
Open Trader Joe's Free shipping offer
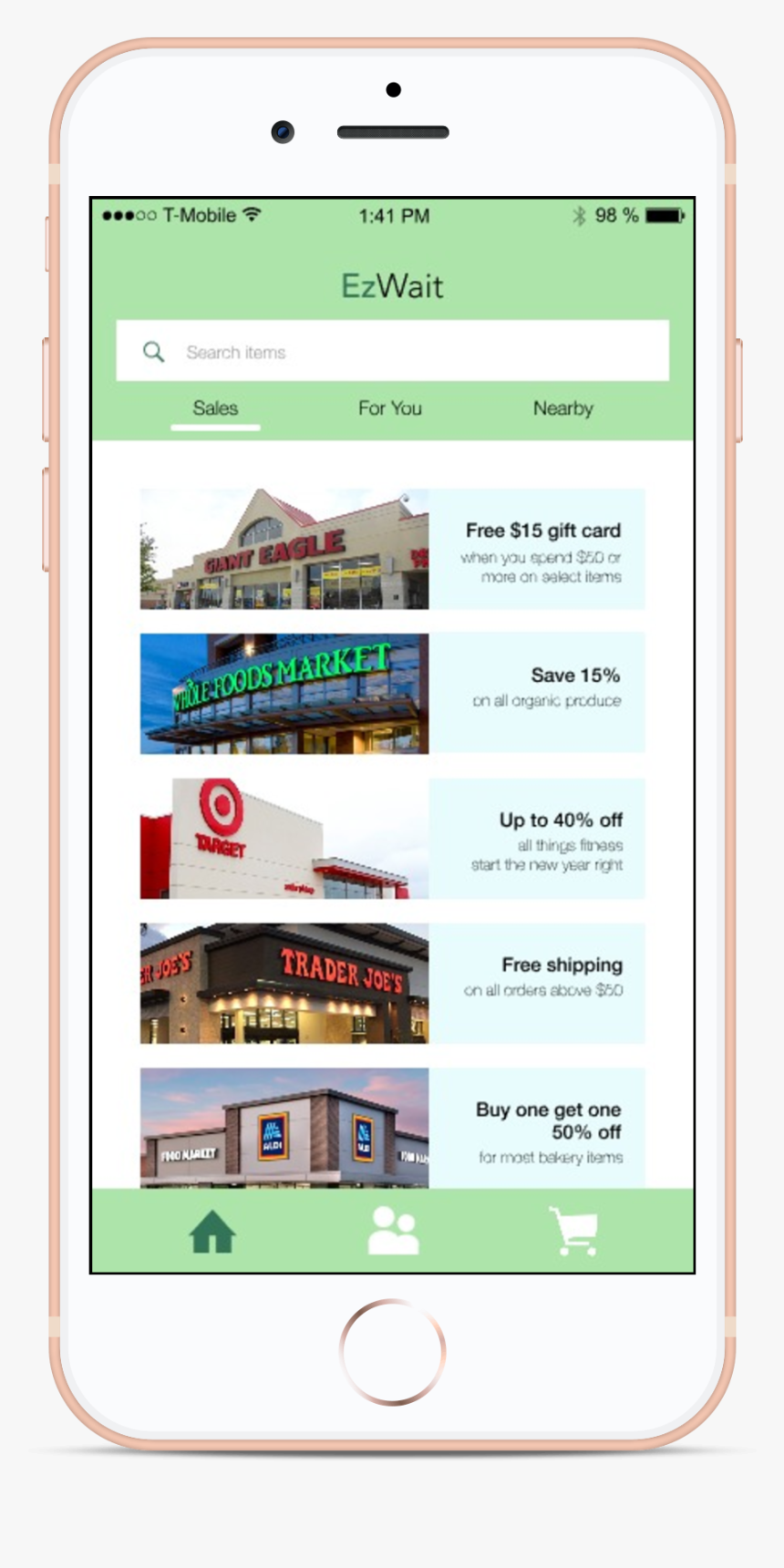(392, 983)
